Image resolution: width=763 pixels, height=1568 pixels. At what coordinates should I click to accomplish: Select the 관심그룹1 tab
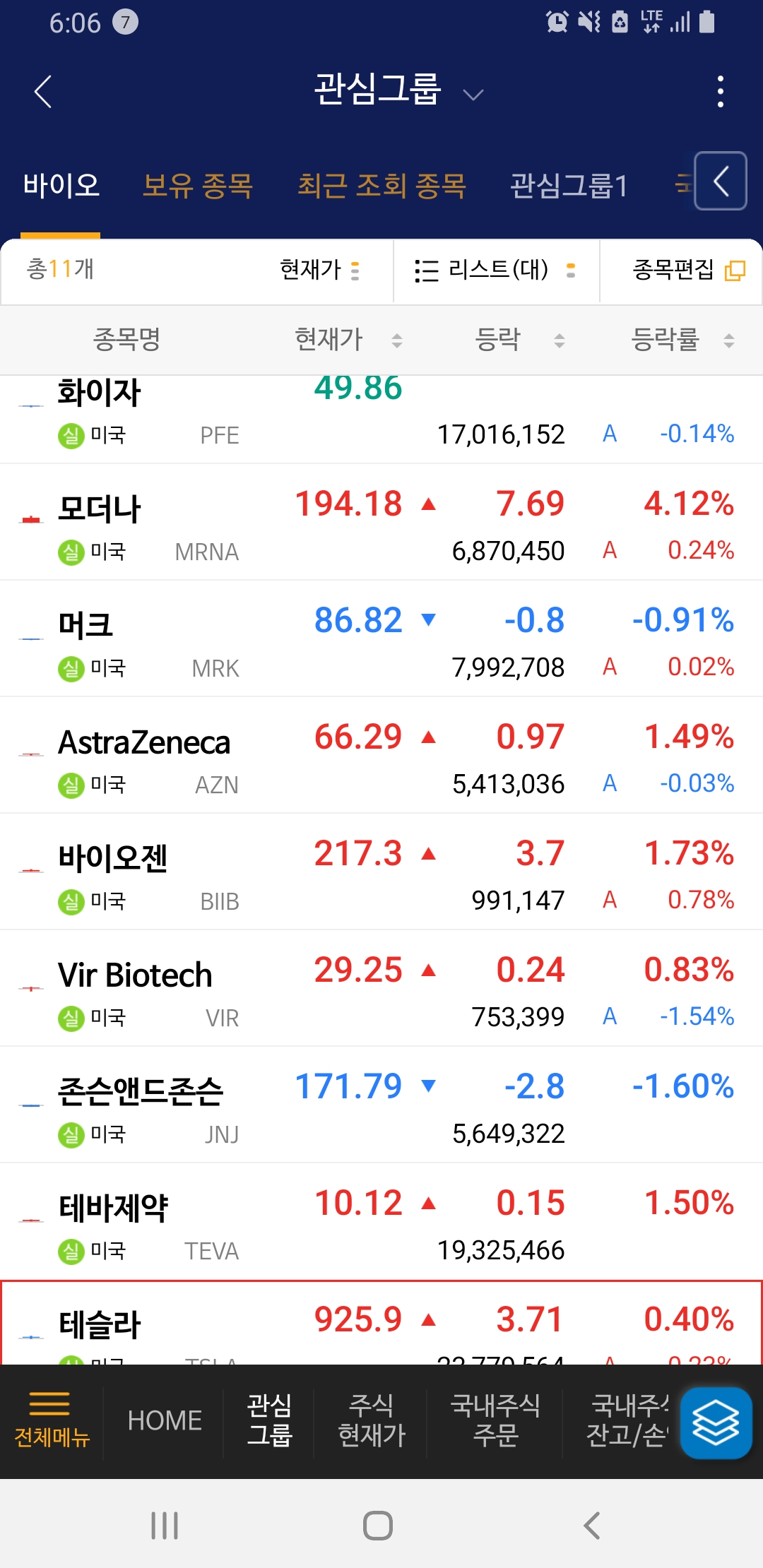[x=569, y=186]
